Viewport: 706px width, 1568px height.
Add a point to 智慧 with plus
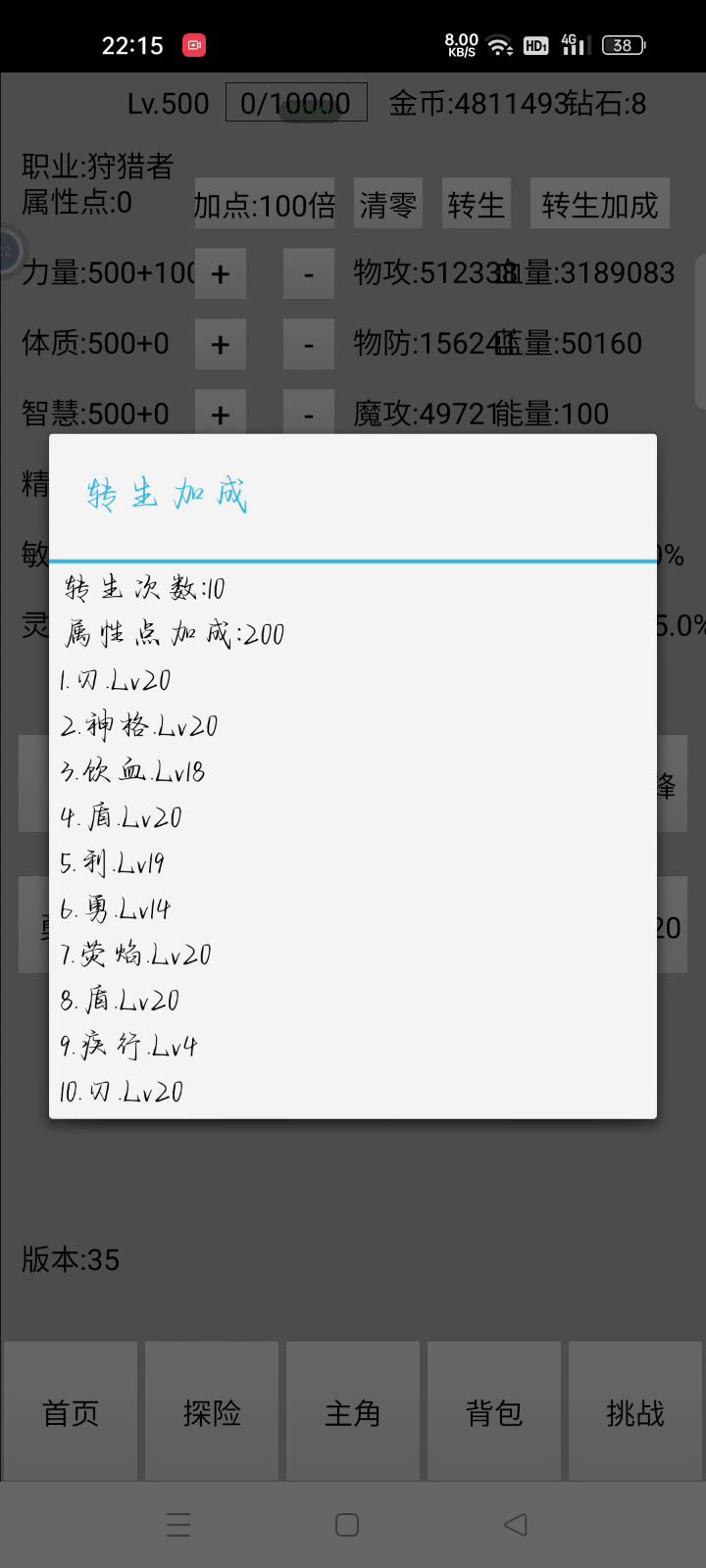tap(221, 414)
